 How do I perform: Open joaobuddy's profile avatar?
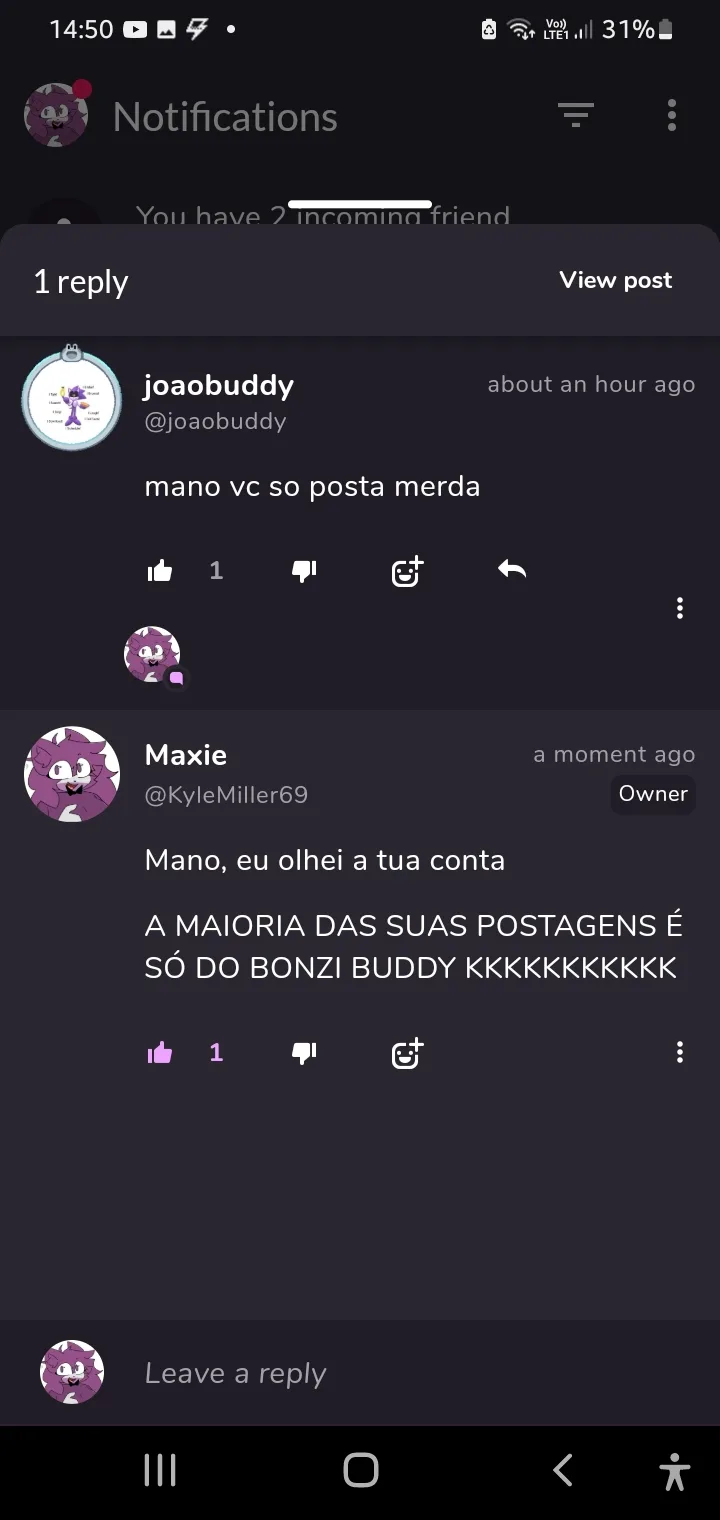pyautogui.click(x=71, y=398)
